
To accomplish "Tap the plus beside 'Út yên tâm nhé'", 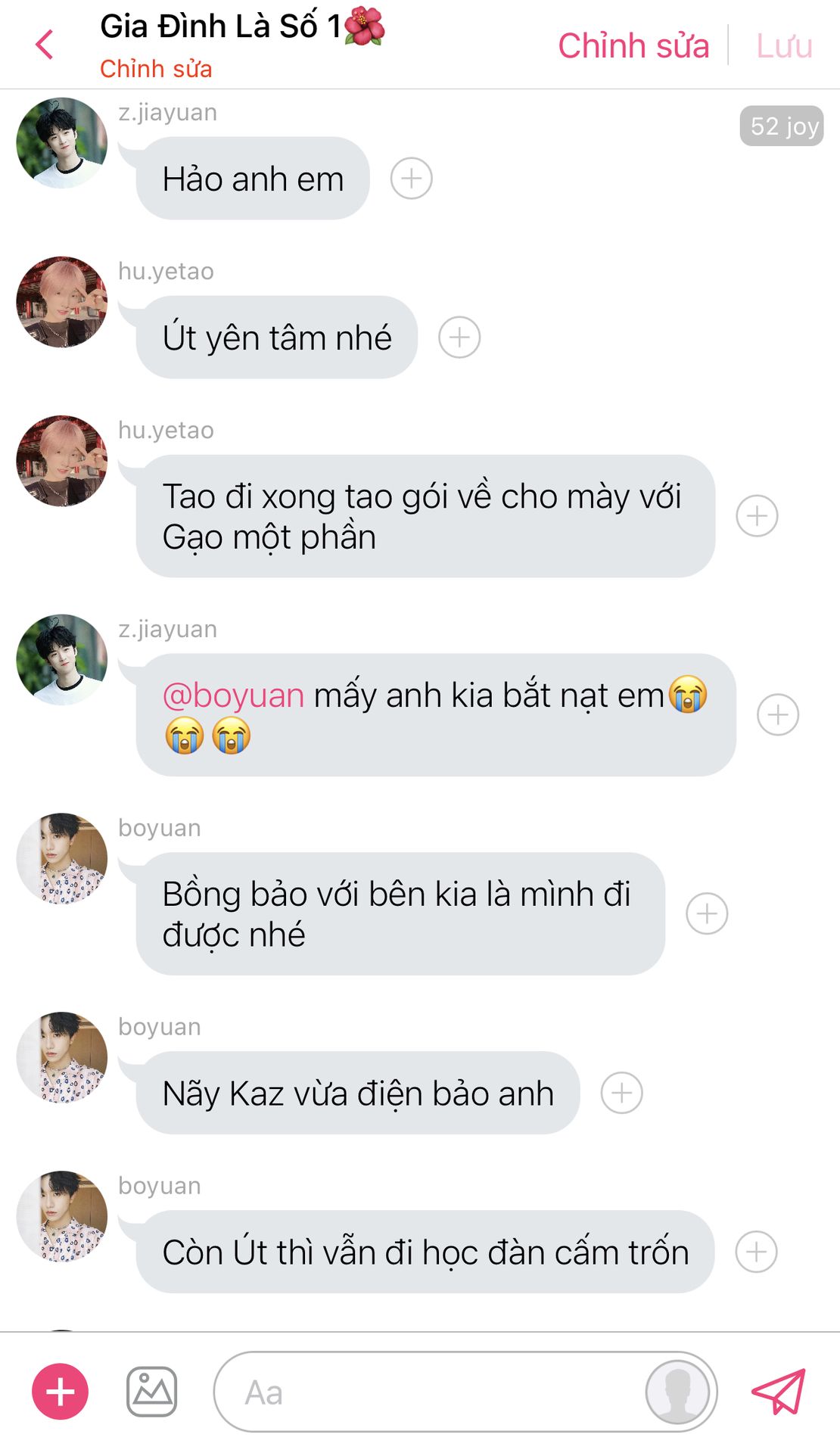I will [x=459, y=338].
